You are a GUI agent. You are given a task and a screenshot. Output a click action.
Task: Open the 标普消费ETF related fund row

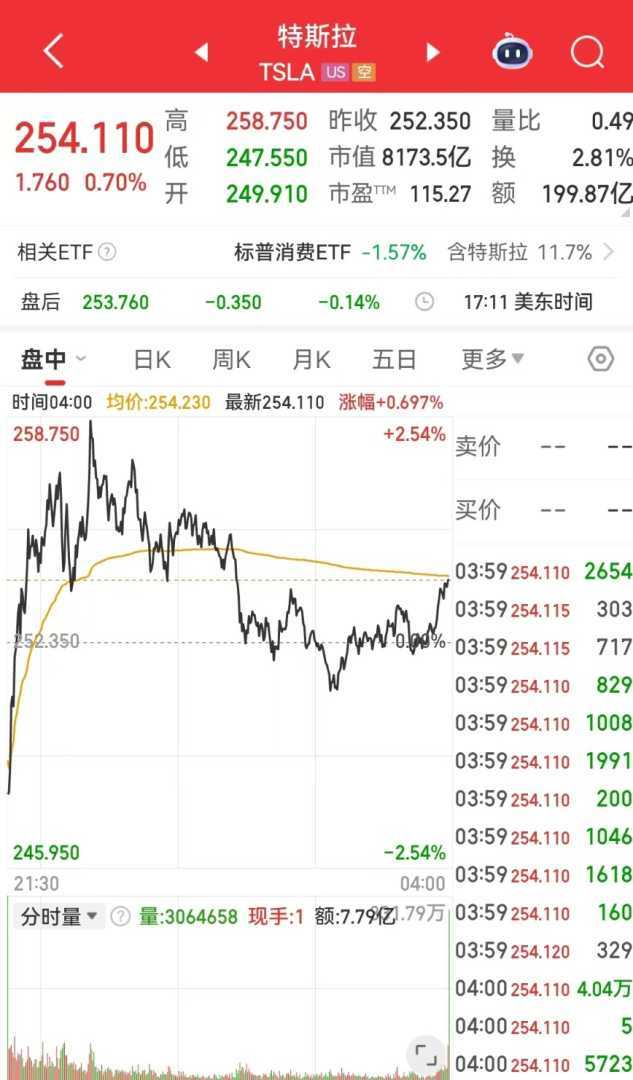point(330,253)
